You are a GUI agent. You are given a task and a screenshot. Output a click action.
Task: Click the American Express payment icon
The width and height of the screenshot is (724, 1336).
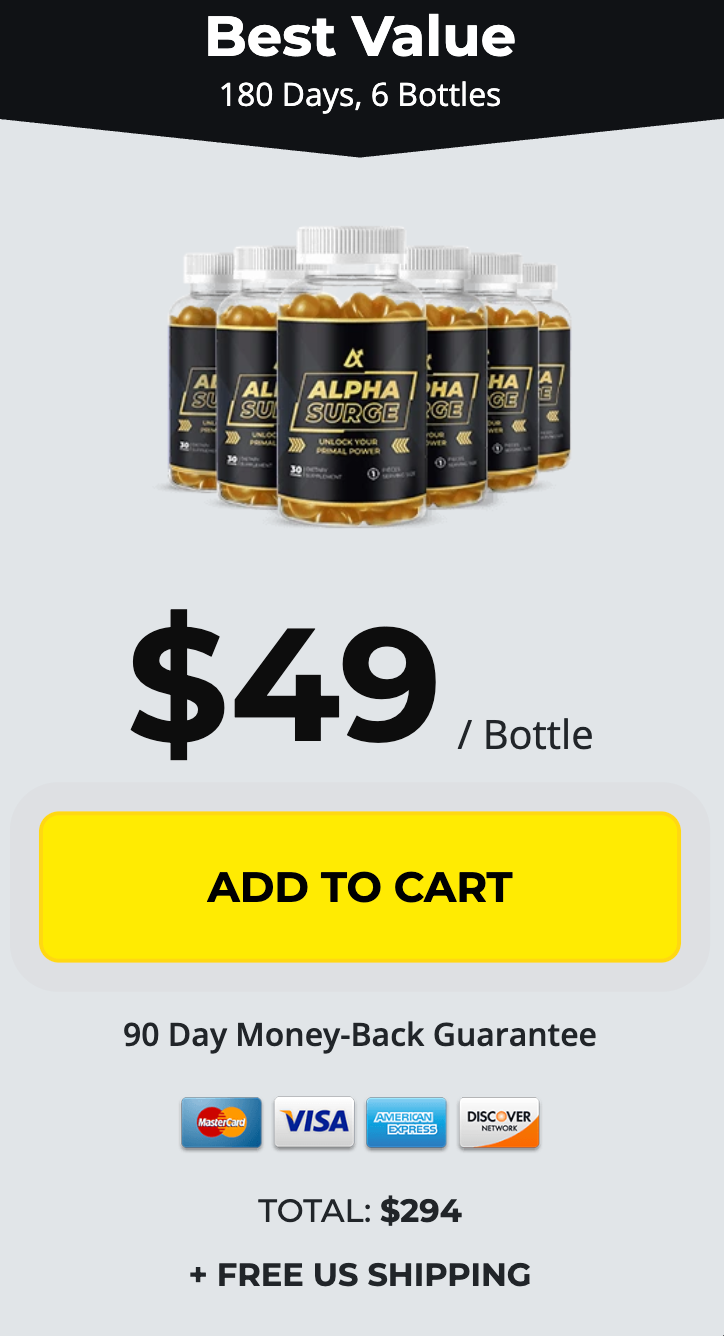click(406, 1122)
